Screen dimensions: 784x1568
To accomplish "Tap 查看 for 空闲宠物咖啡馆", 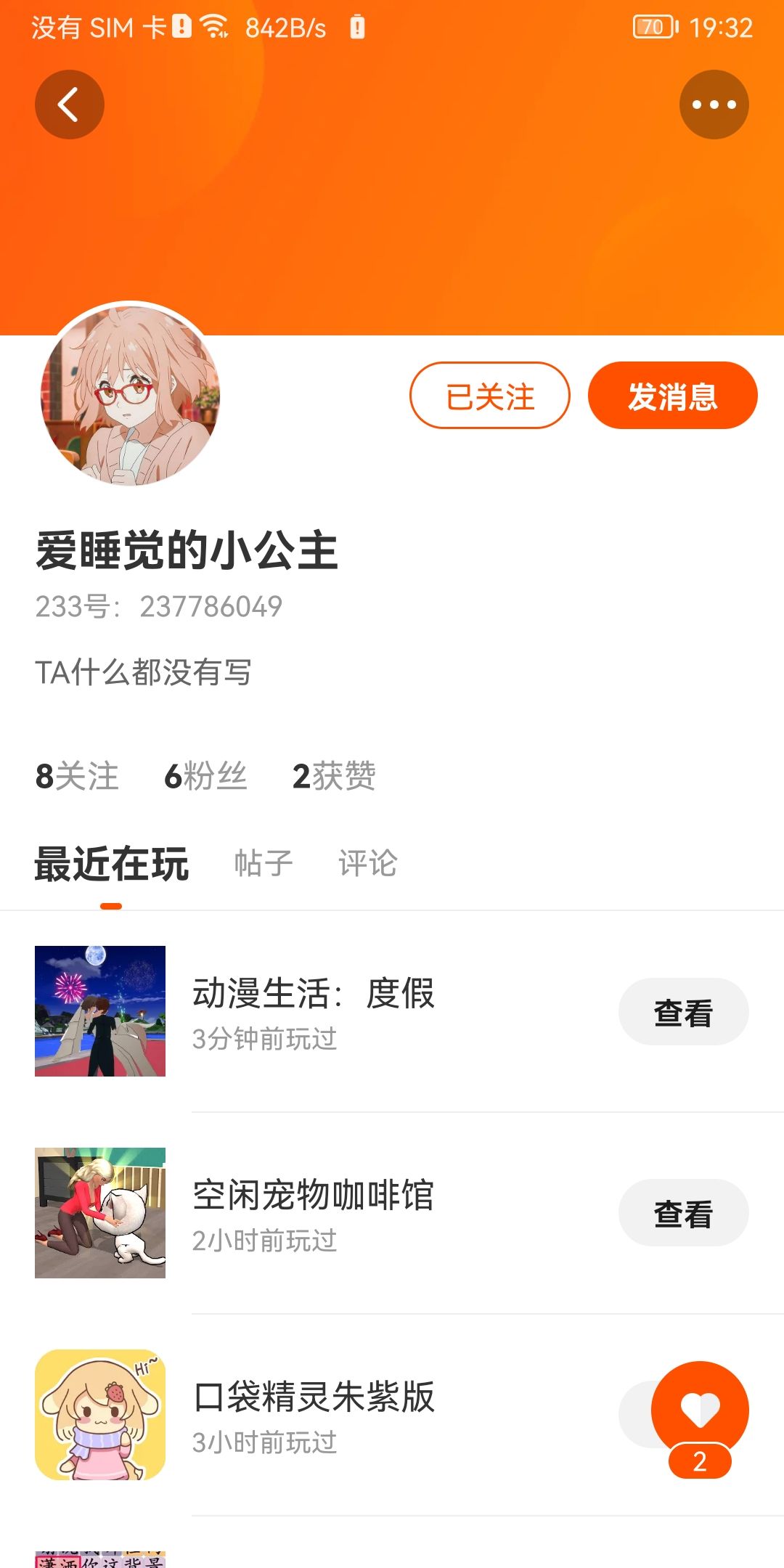I will pos(682,1213).
